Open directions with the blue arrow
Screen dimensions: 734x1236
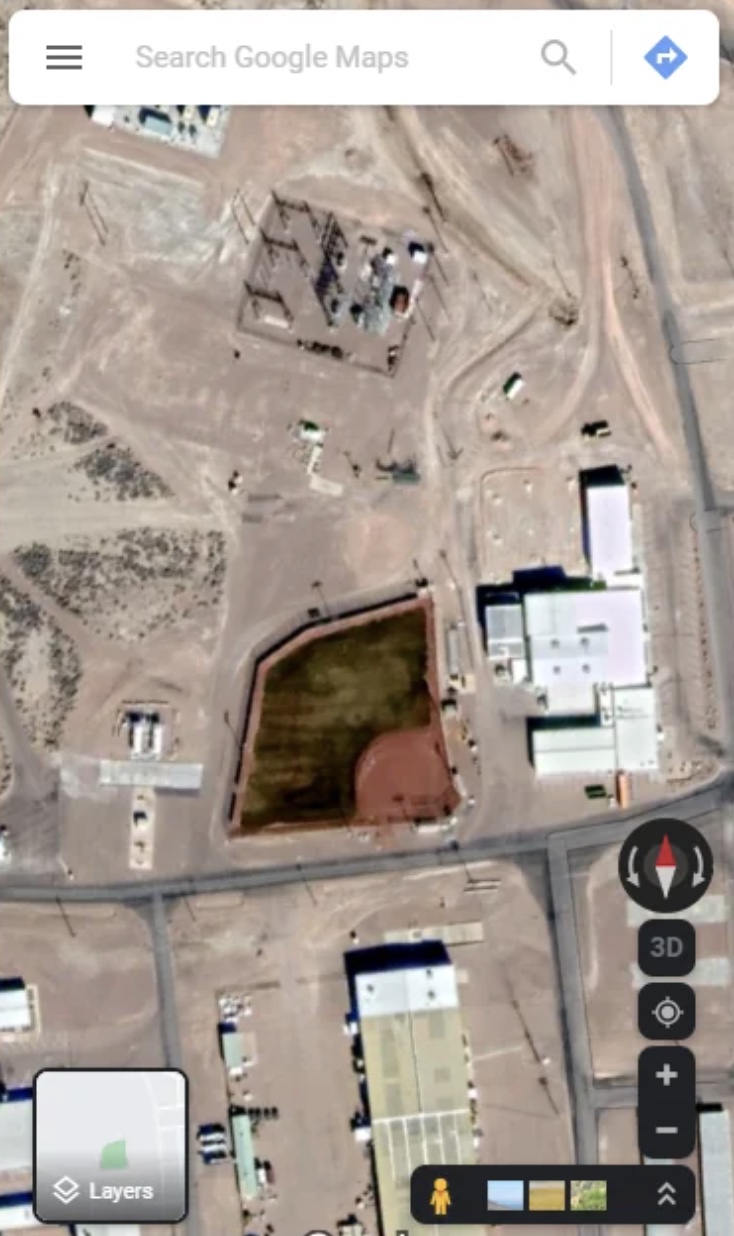[665, 58]
